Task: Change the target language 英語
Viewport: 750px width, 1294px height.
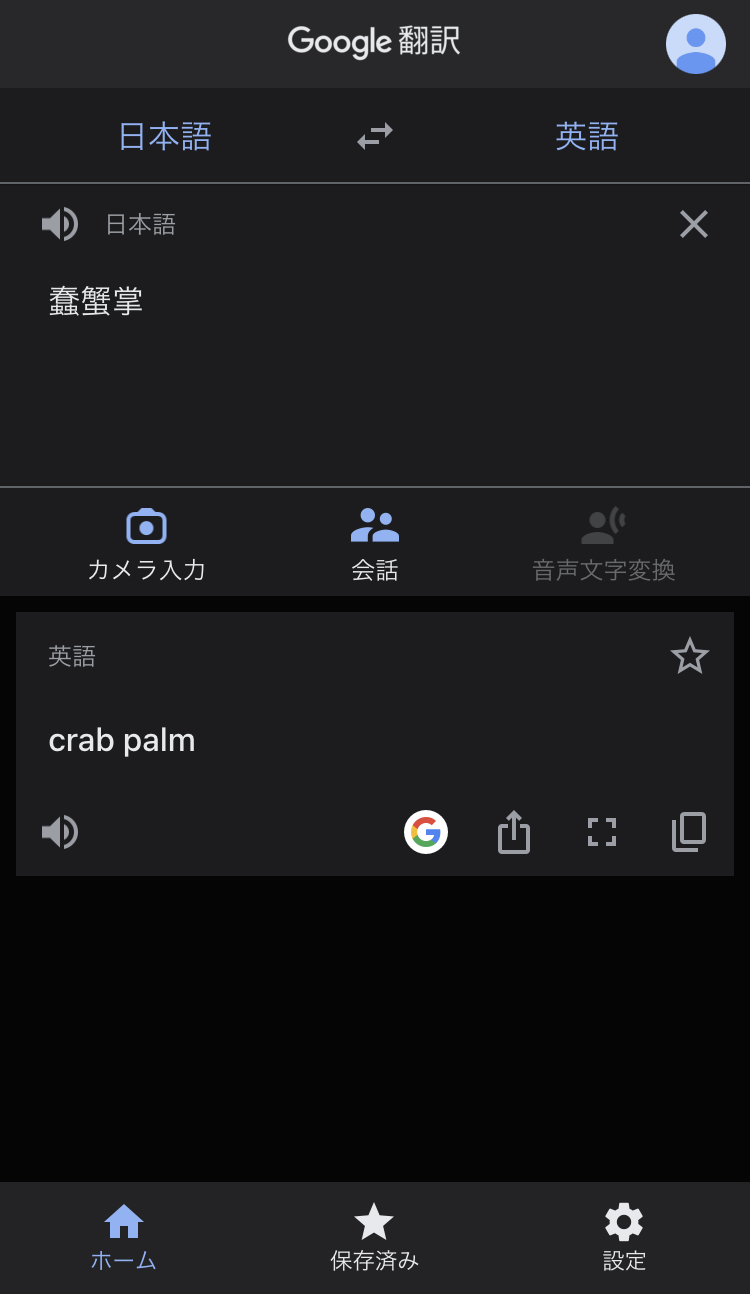Action: pos(587,136)
